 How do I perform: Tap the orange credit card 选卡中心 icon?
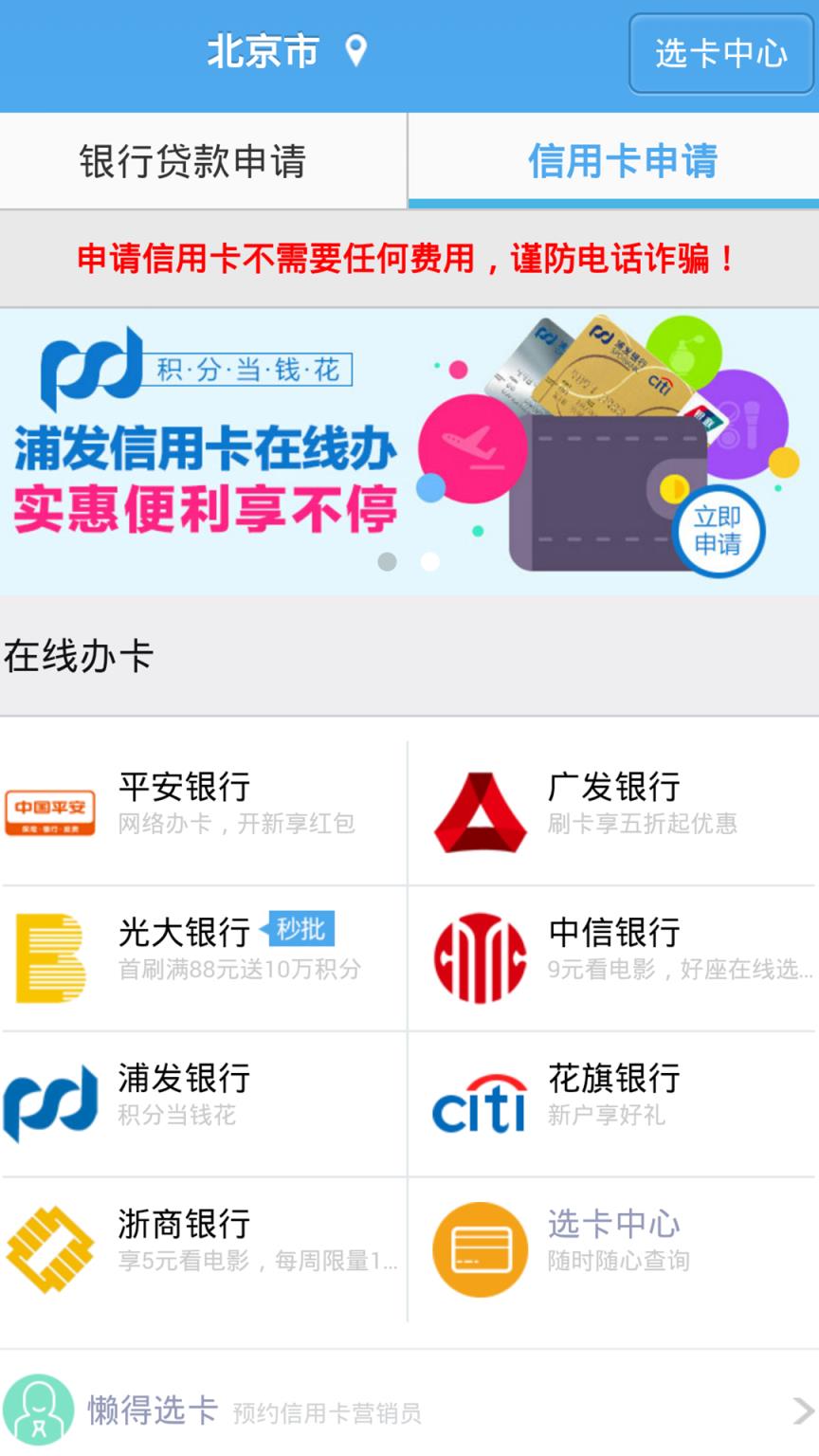(x=479, y=1248)
